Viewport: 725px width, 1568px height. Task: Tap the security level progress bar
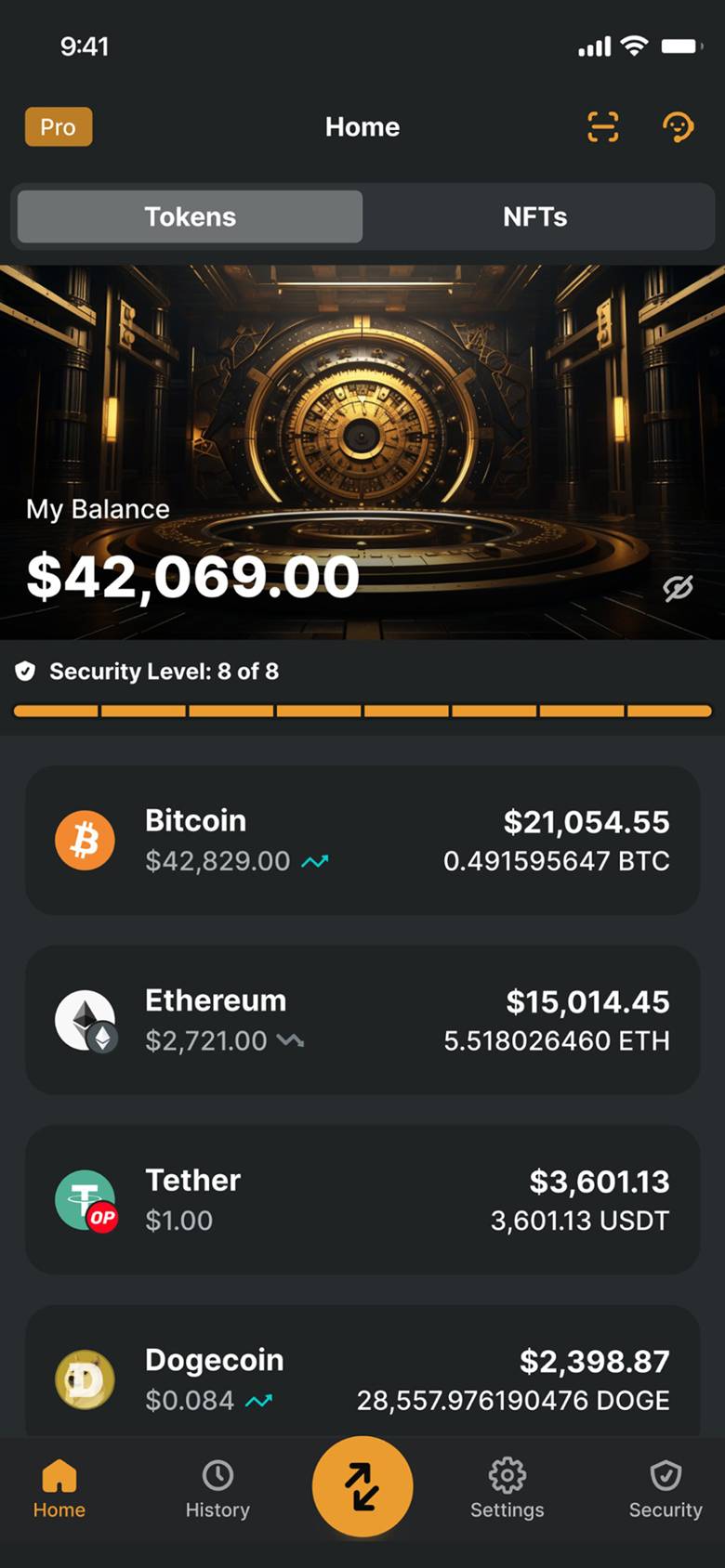pos(362,710)
